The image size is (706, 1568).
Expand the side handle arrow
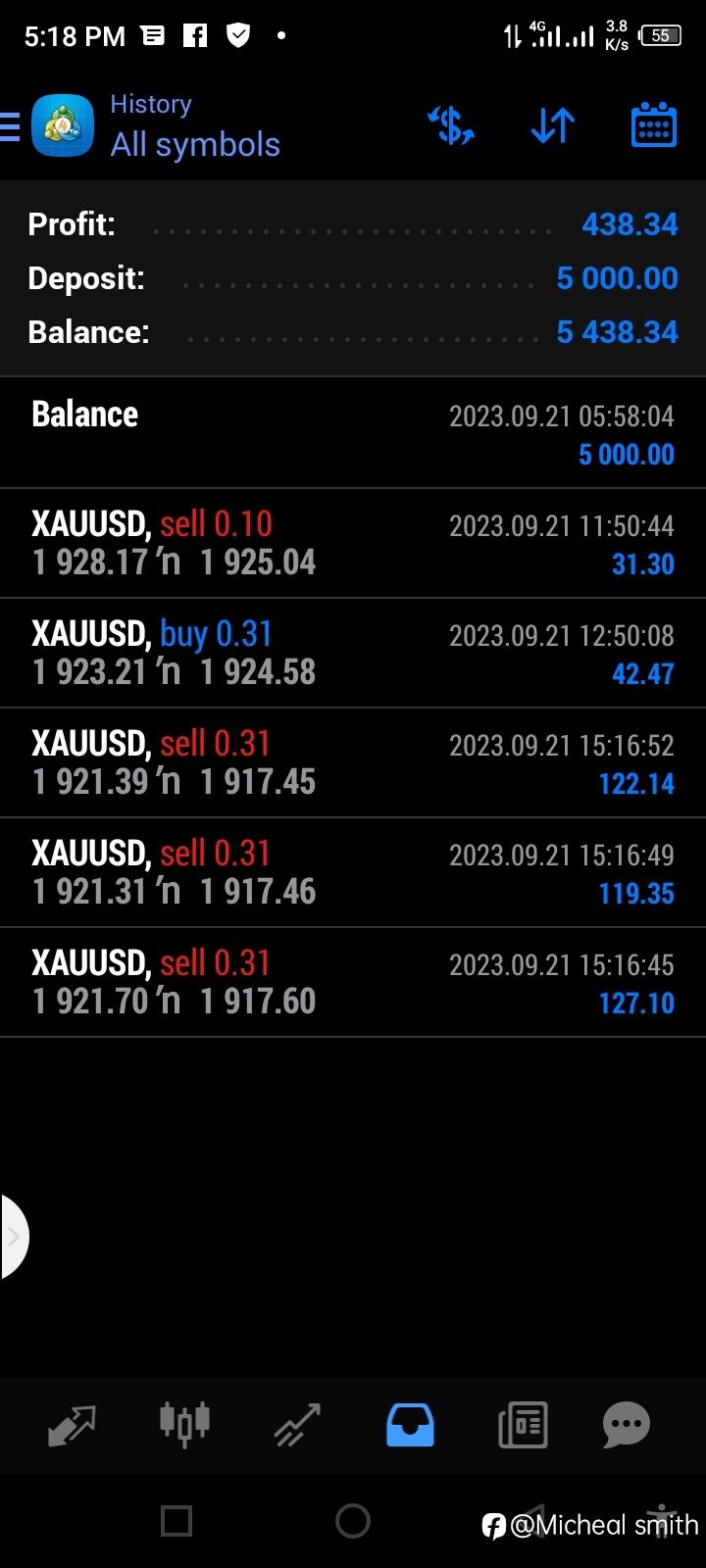click(14, 1237)
